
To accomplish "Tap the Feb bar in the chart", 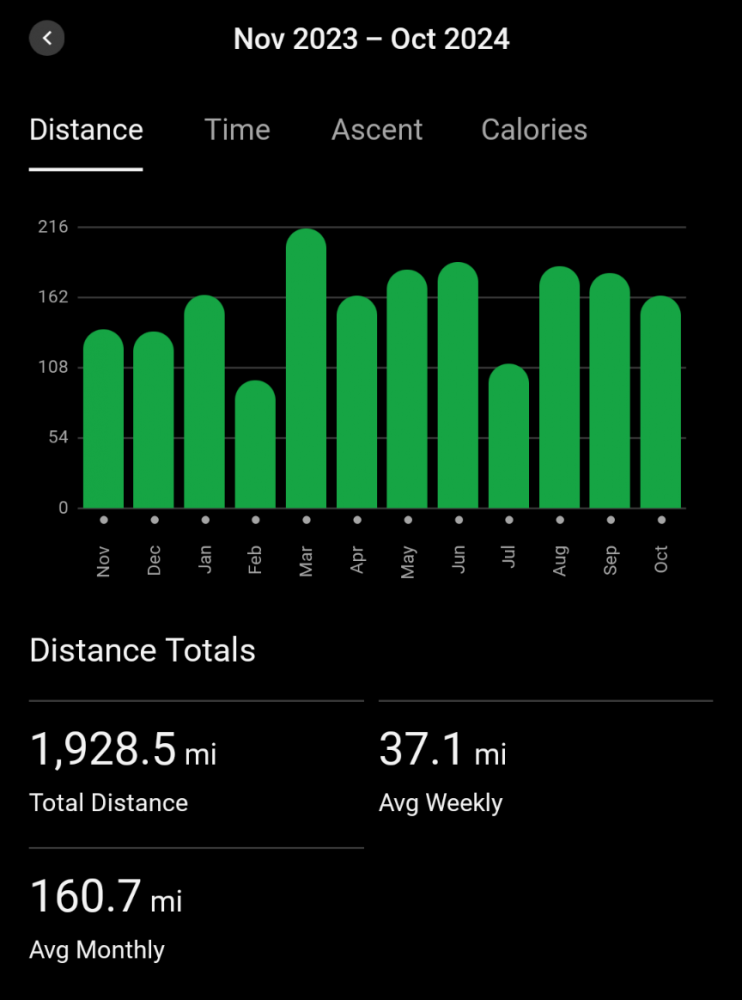I will pyautogui.click(x=255, y=445).
